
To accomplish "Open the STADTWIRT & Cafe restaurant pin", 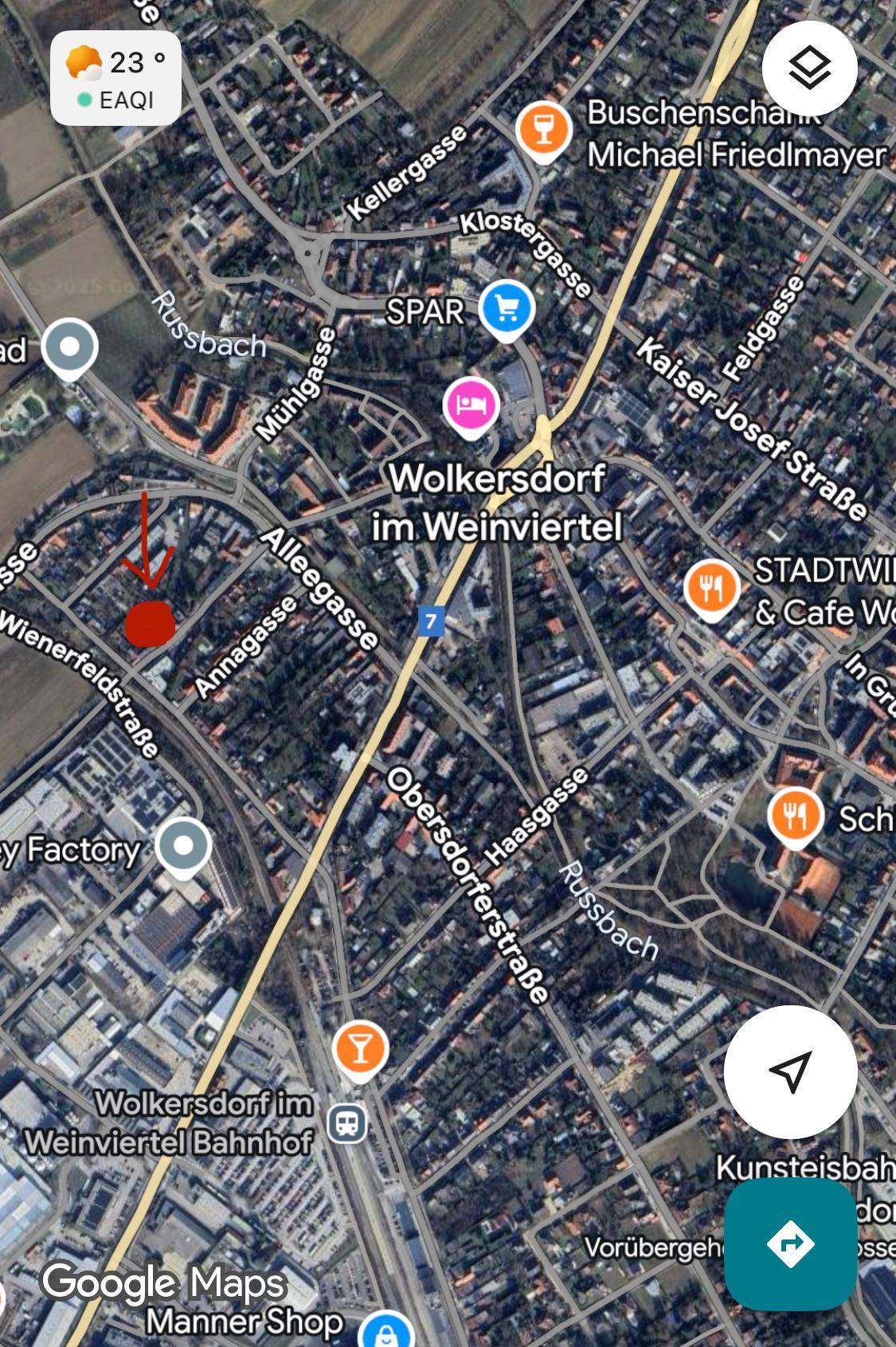I will (x=712, y=588).
